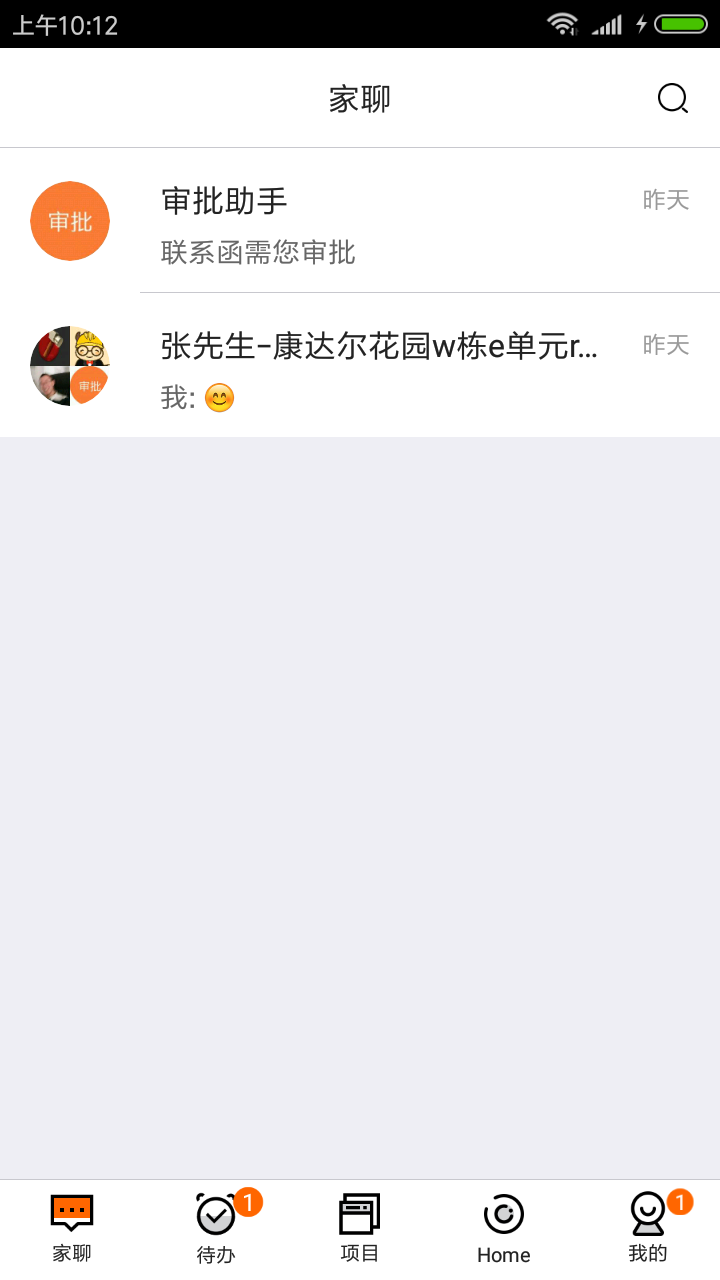Screen dimensions: 720x1280
Task: Tap the Home circular icon
Action: click(x=503, y=1211)
